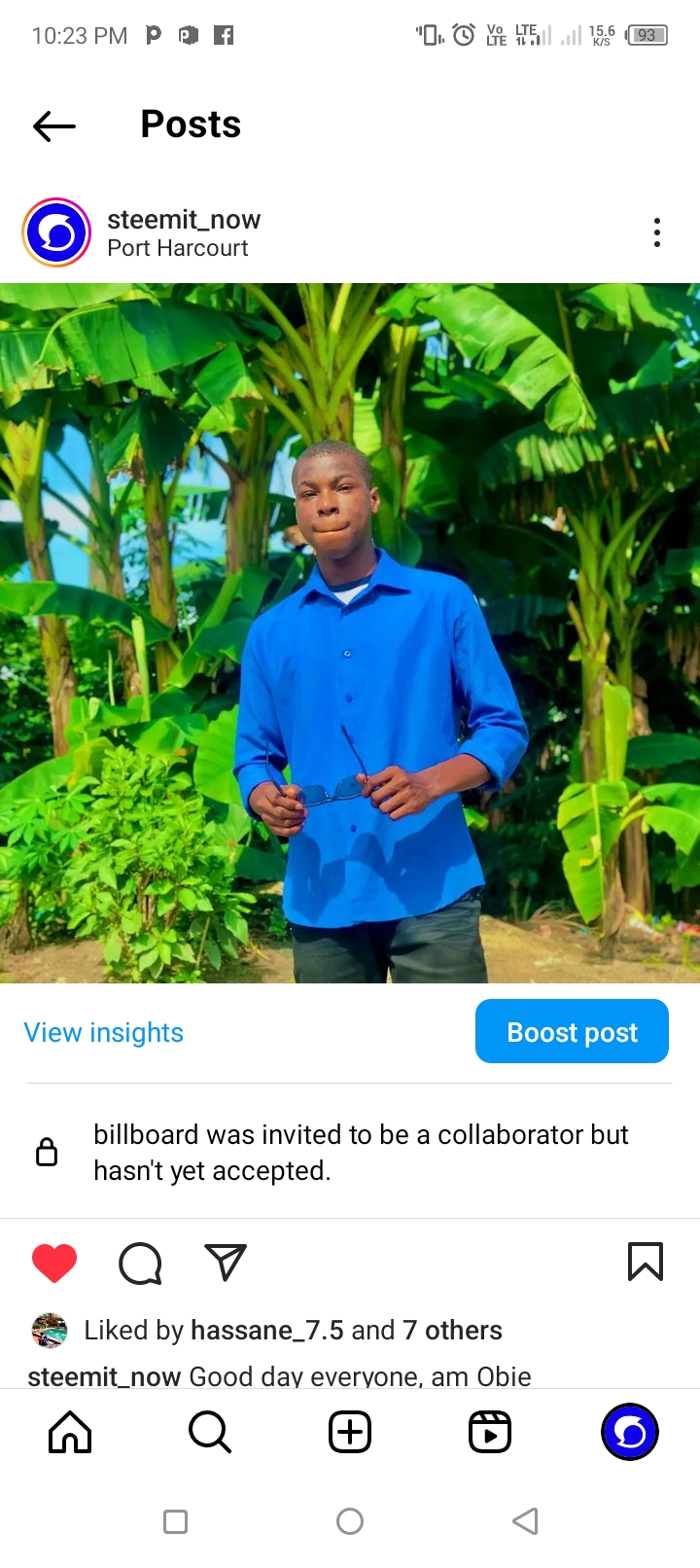This screenshot has width=700, height=1568.
Task: Switch to the Search tab
Action: 209,1432
